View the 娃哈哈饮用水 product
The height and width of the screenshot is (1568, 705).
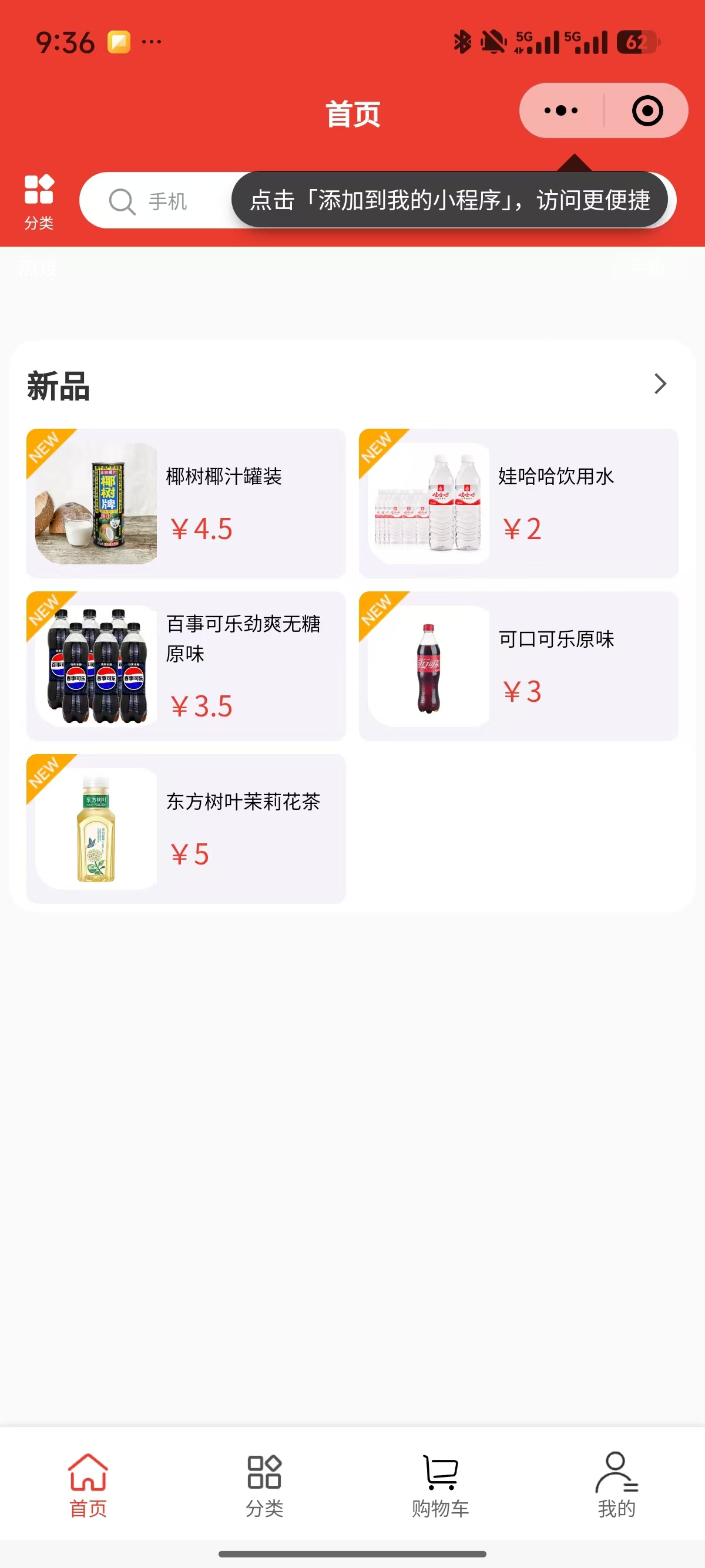(518, 503)
